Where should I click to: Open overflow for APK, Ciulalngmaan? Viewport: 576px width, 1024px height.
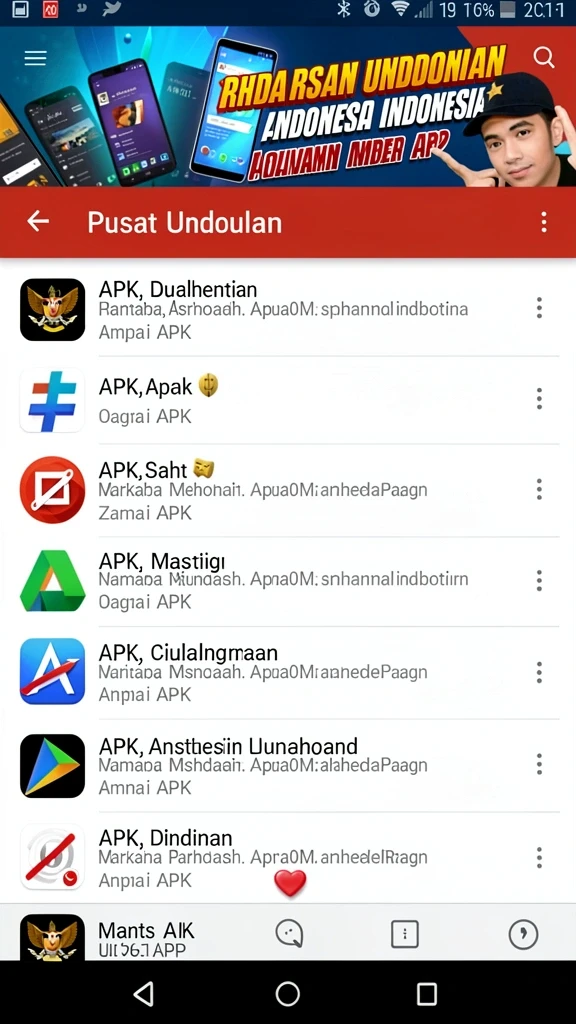point(539,671)
